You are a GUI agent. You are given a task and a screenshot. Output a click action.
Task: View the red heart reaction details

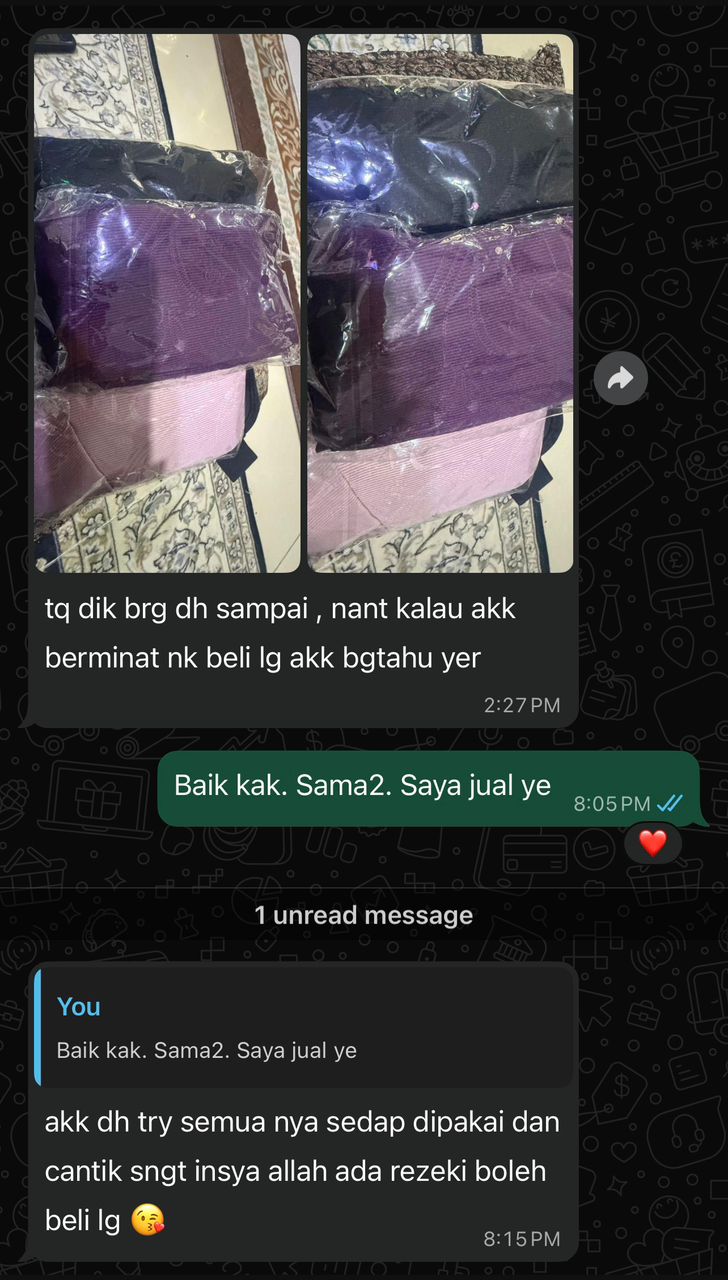click(652, 843)
